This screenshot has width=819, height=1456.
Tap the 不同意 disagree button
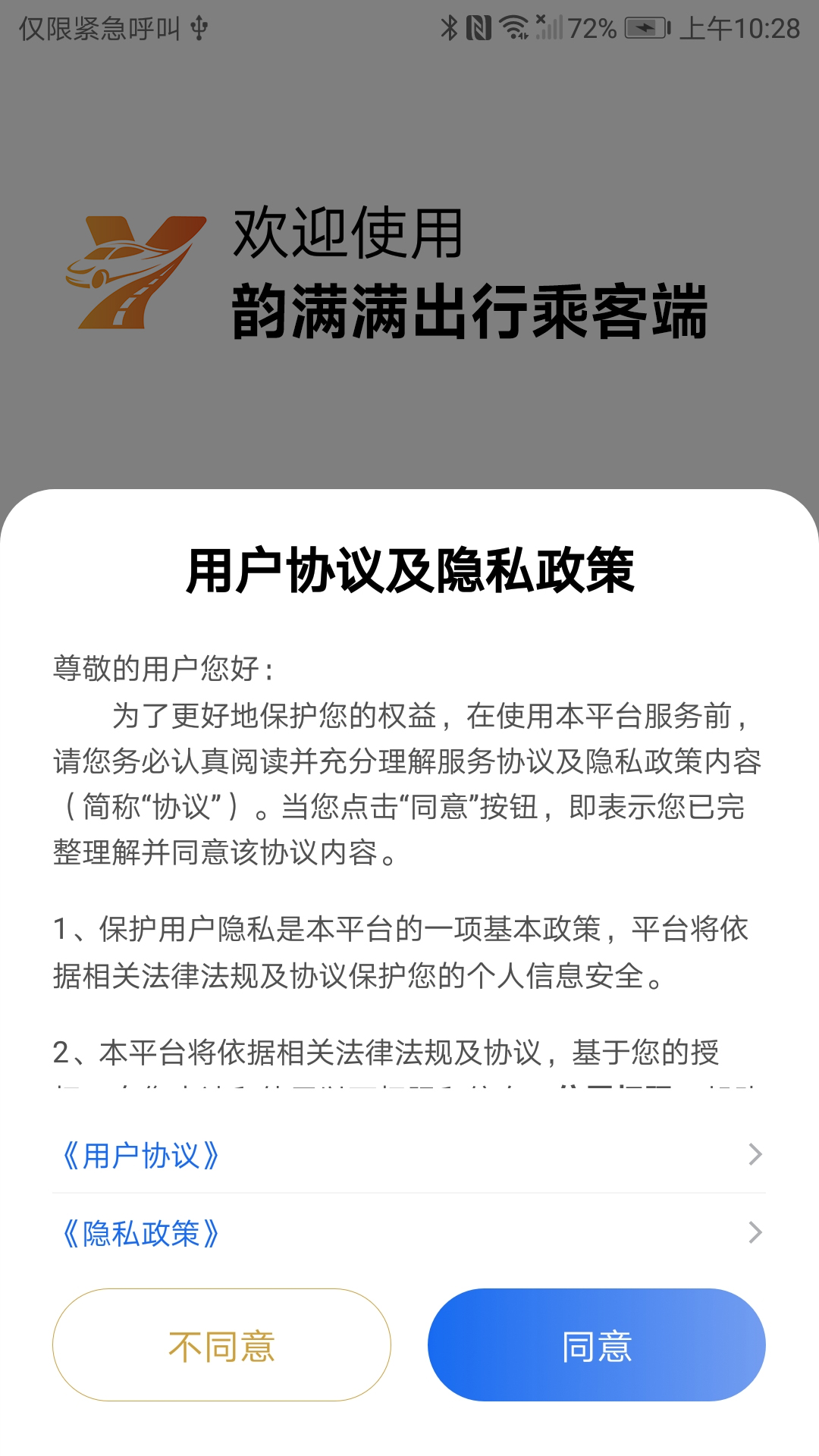[222, 1343]
